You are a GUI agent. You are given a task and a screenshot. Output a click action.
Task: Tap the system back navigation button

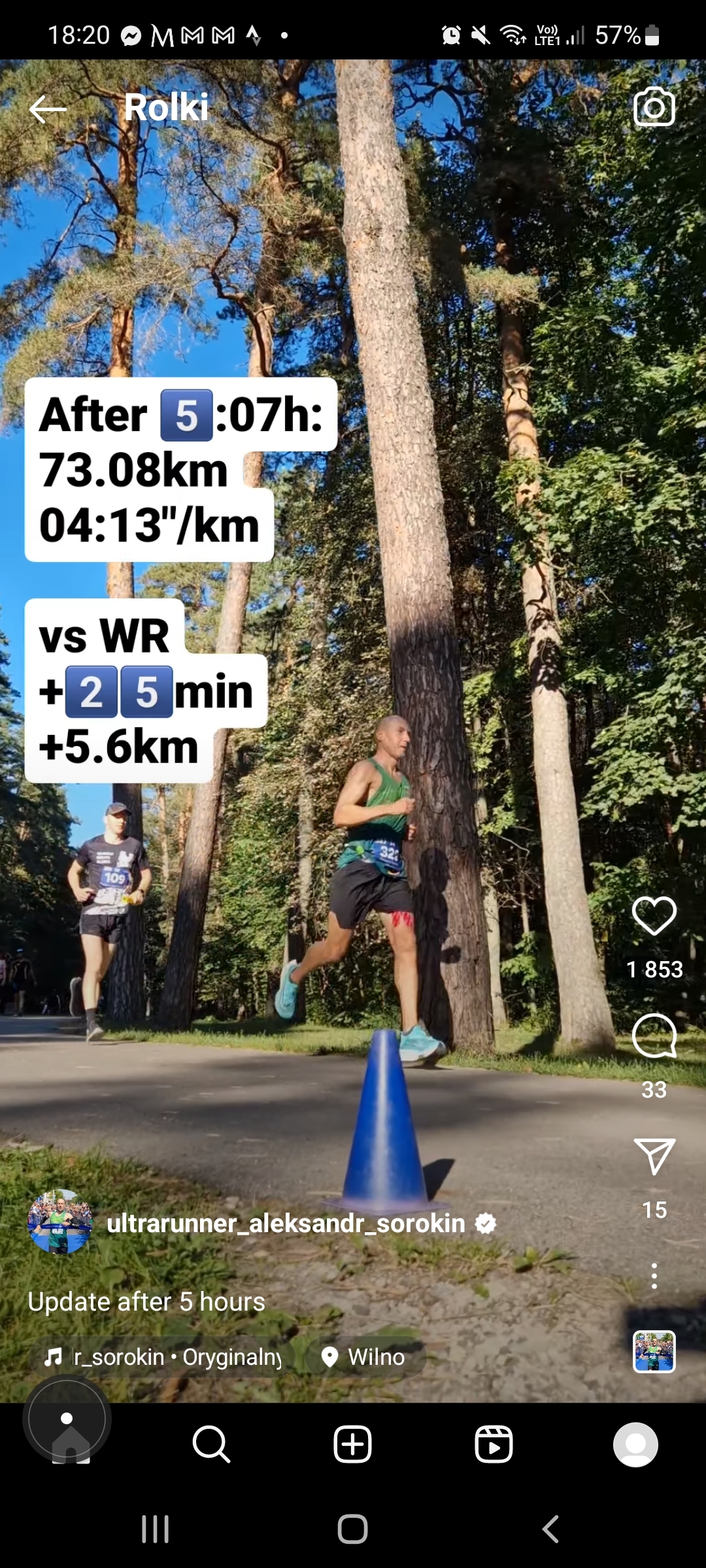click(550, 1529)
